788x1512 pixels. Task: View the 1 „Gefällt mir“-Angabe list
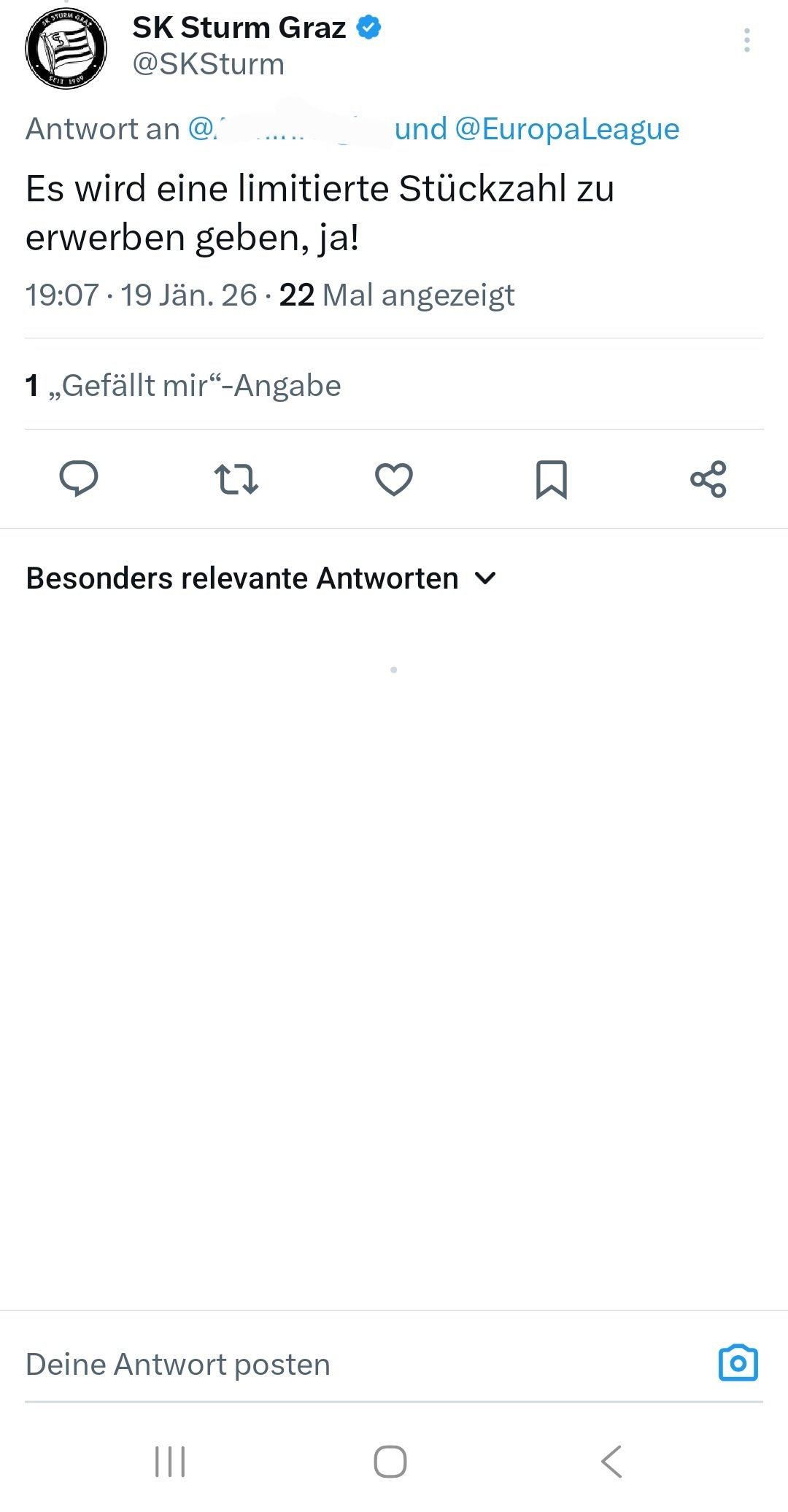coord(183,386)
